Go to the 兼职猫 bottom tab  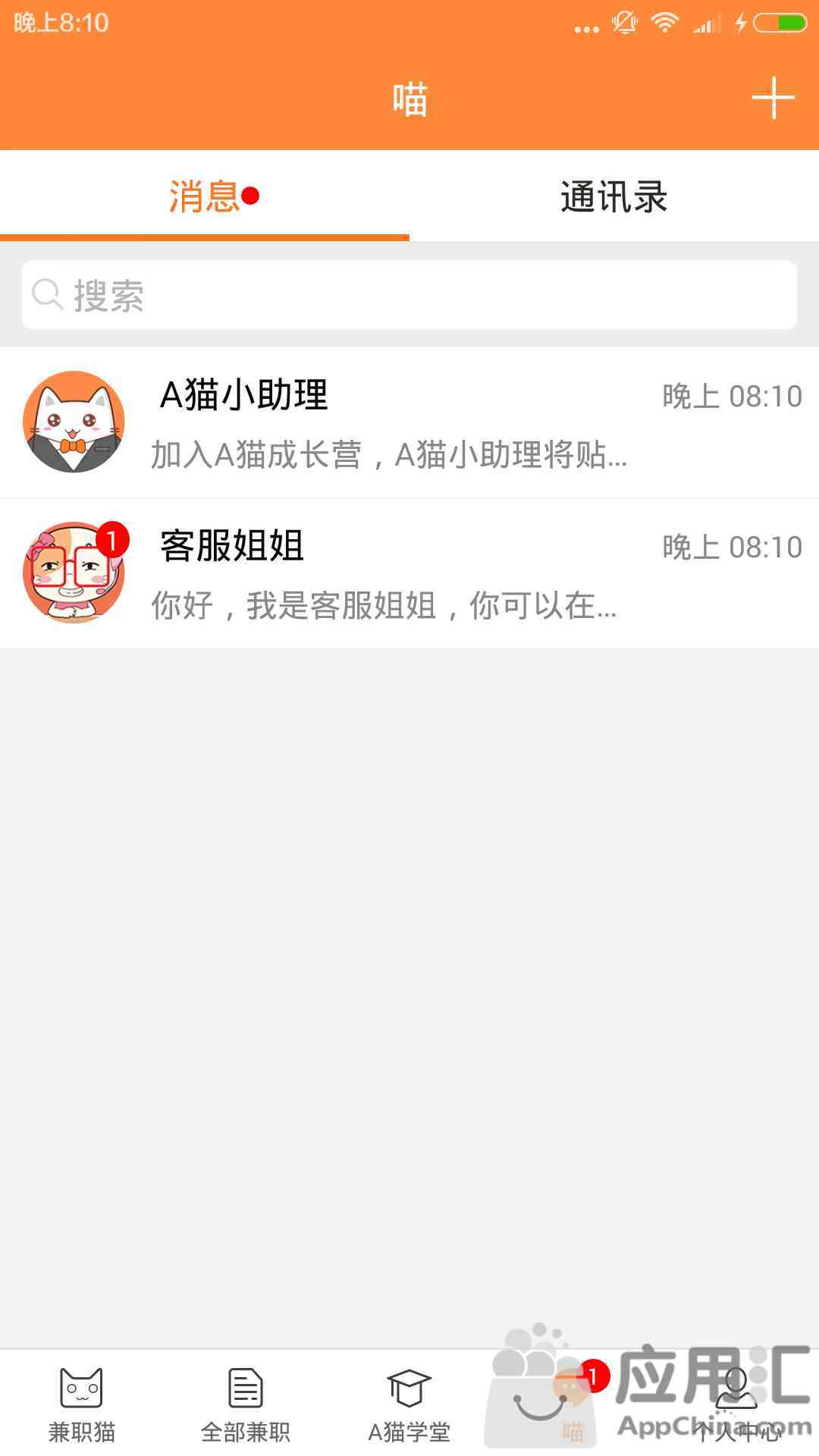click(x=81, y=1403)
